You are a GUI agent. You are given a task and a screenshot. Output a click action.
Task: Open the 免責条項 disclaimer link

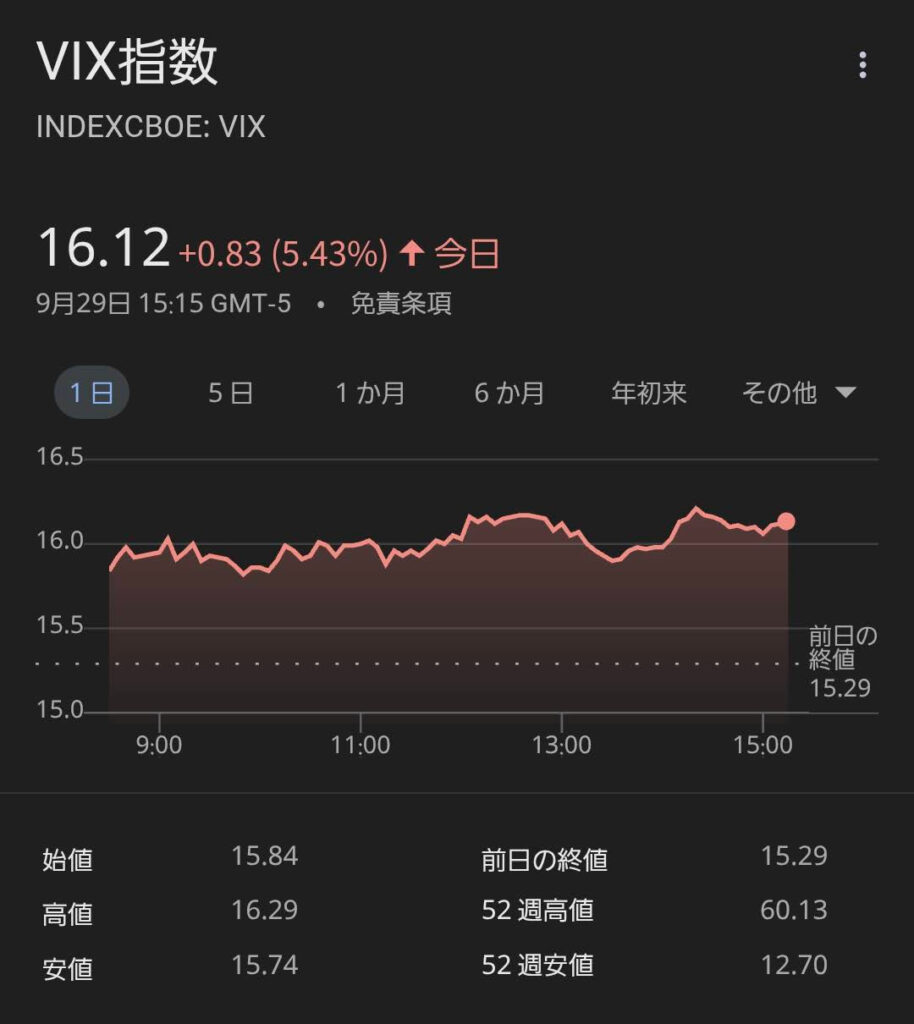[x=401, y=304]
